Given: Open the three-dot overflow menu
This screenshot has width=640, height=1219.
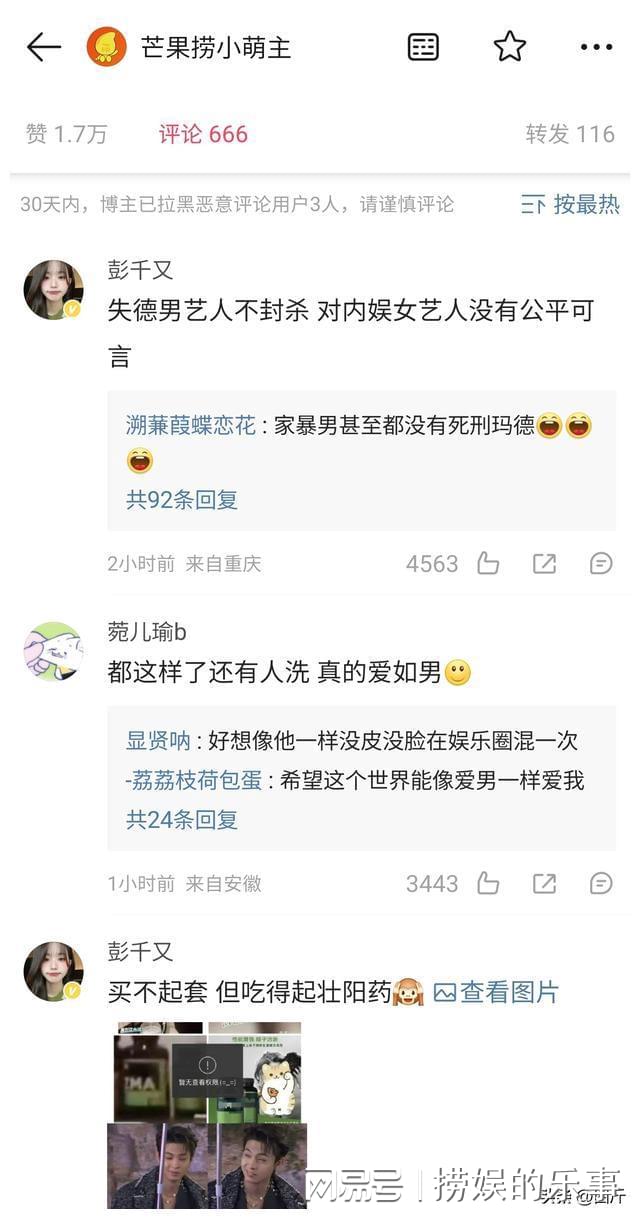Looking at the screenshot, I should [596, 47].
